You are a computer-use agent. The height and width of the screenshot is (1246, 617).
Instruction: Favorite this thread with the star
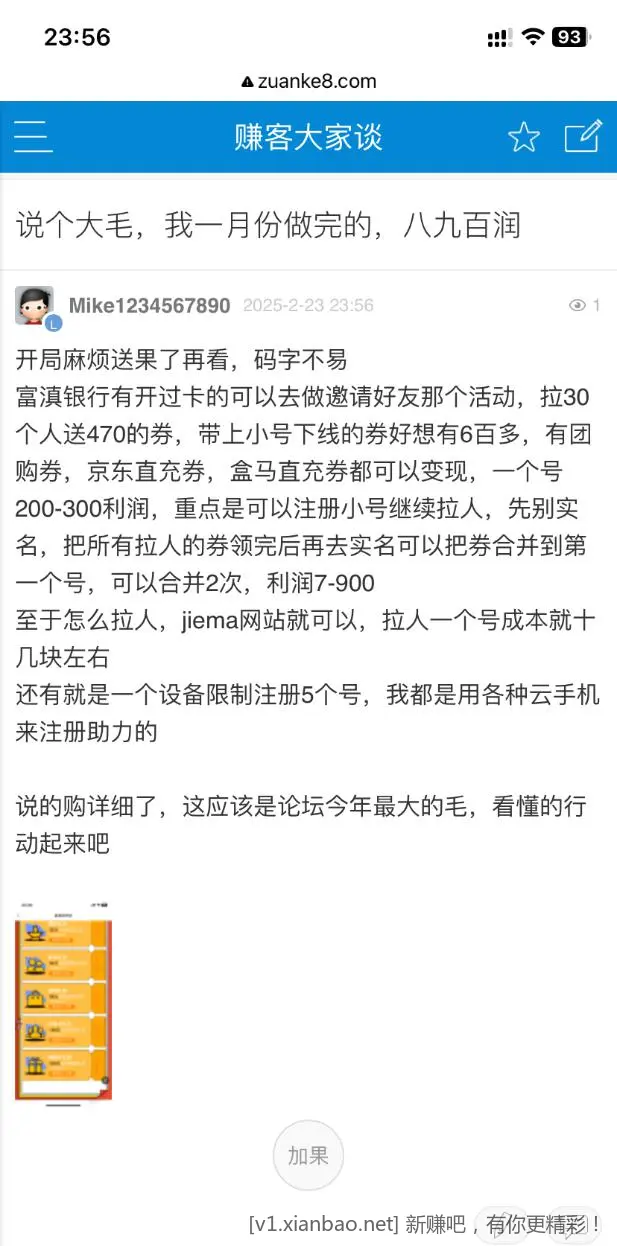click(524, 137)
